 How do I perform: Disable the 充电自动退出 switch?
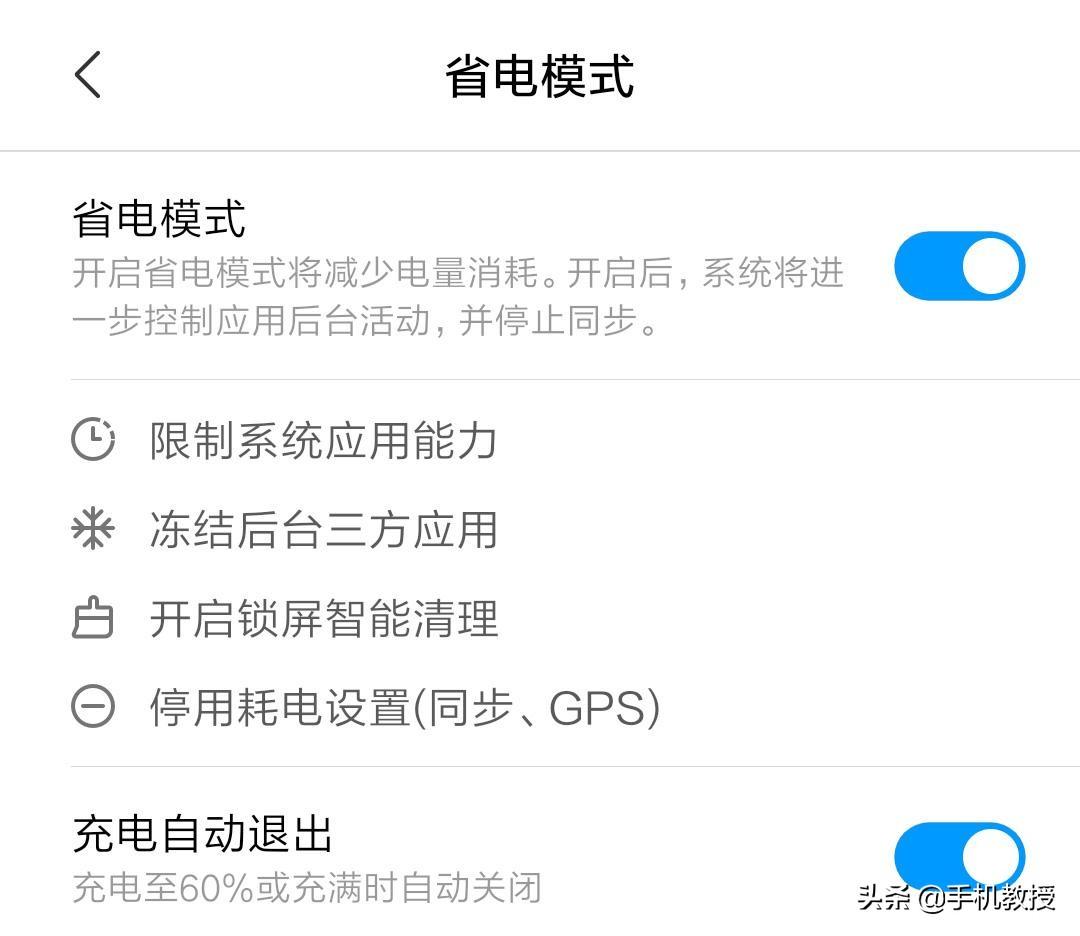tap(959, 856)
